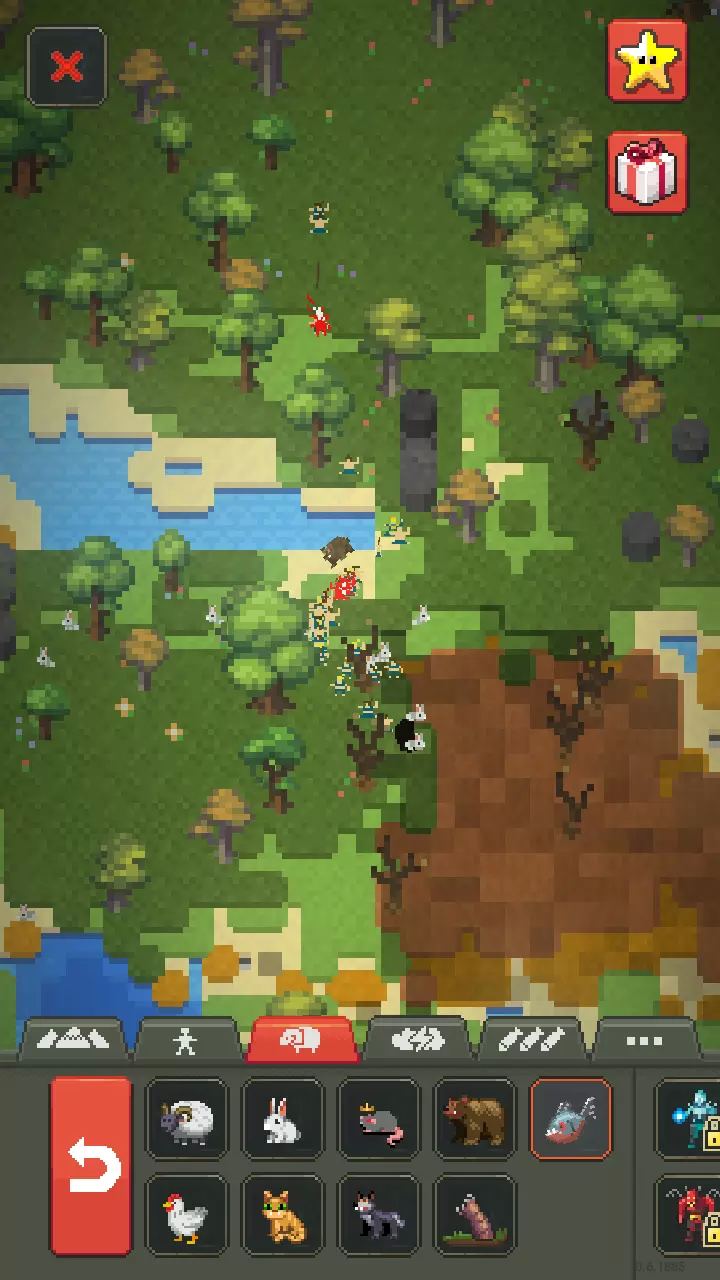The height and width of the screenshot is (1280, 720).
Task: Select the orange cat creature tool
Action: point(282,1215)
